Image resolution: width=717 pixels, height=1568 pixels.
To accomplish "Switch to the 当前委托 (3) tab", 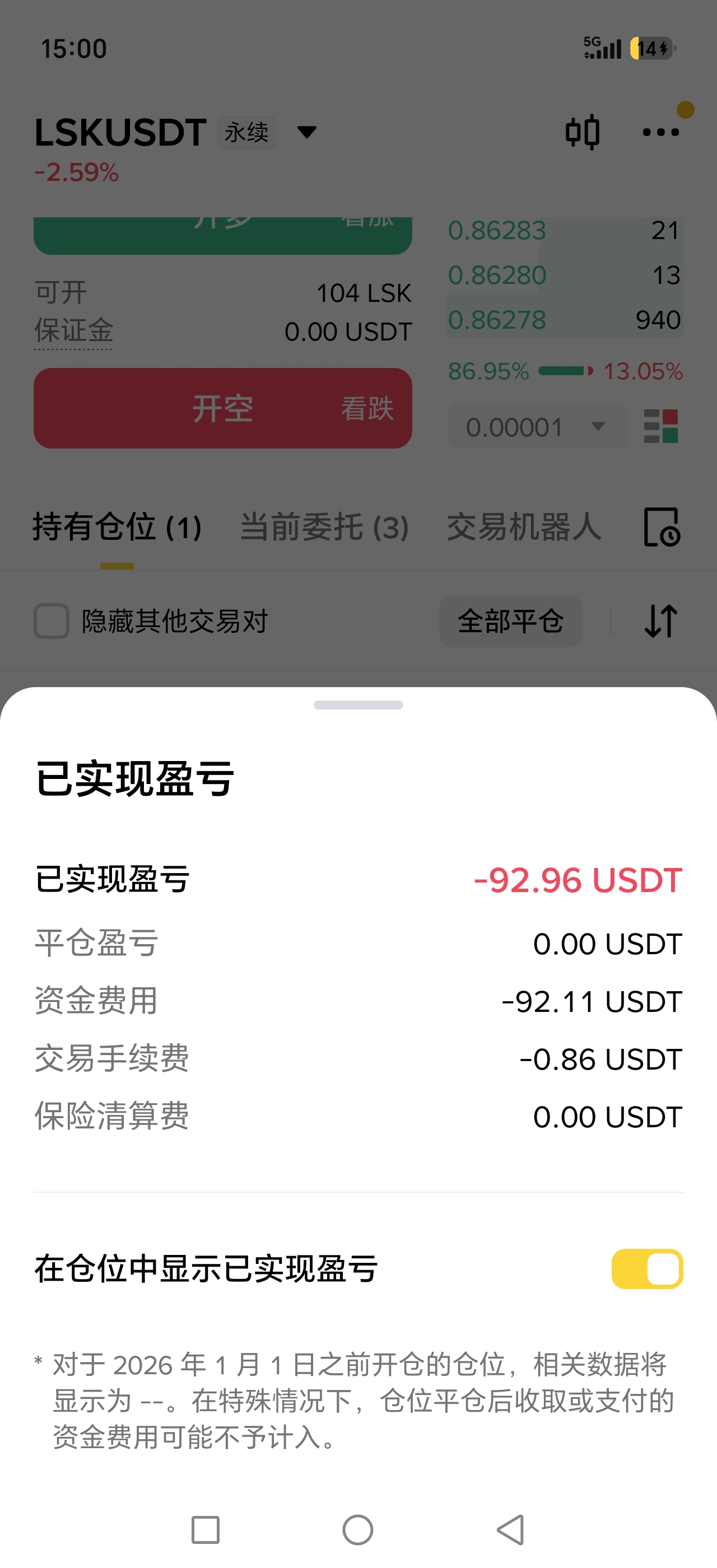I will [324, 527].
